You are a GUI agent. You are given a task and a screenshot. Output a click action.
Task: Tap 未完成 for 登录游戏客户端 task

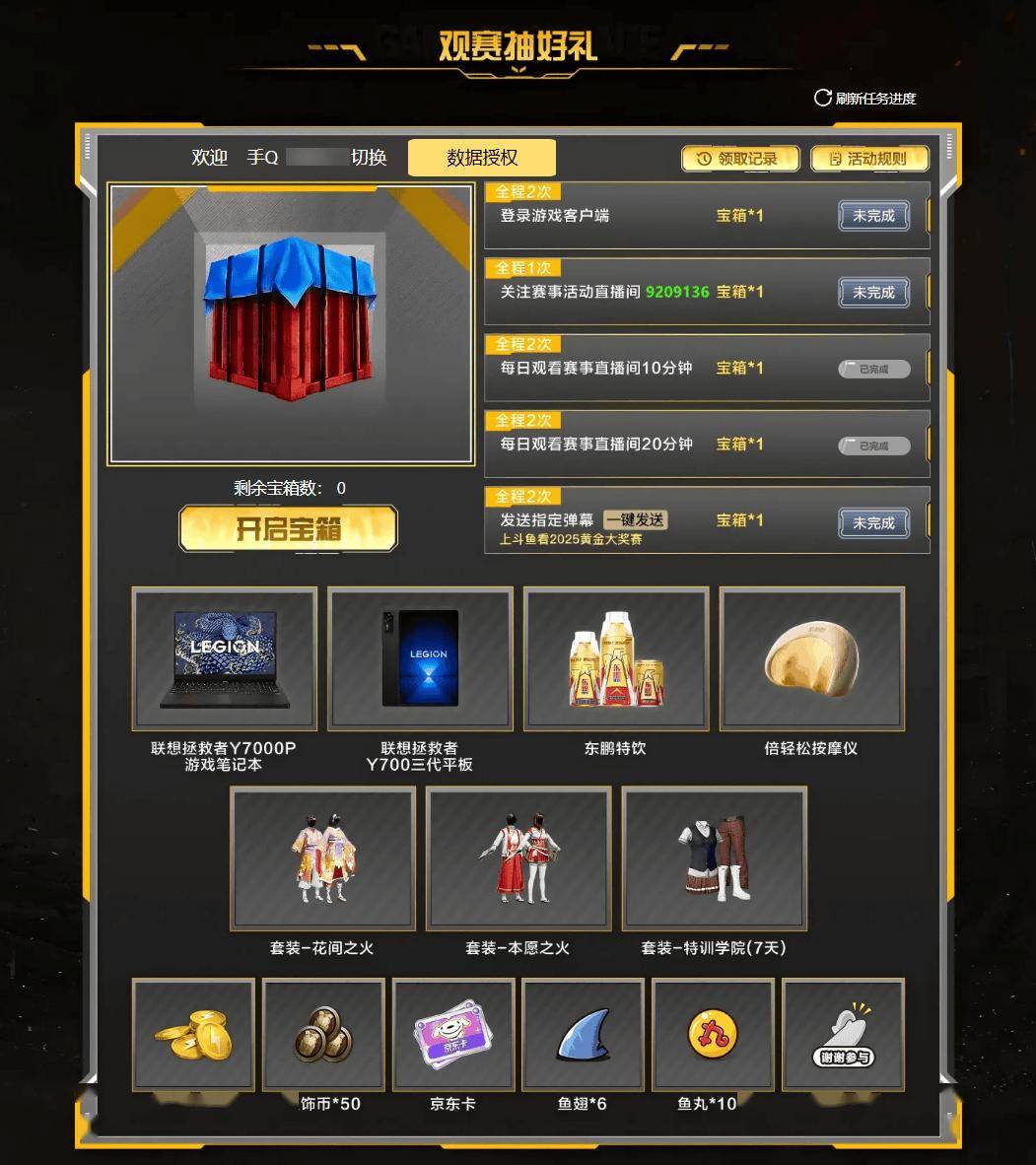873,216
